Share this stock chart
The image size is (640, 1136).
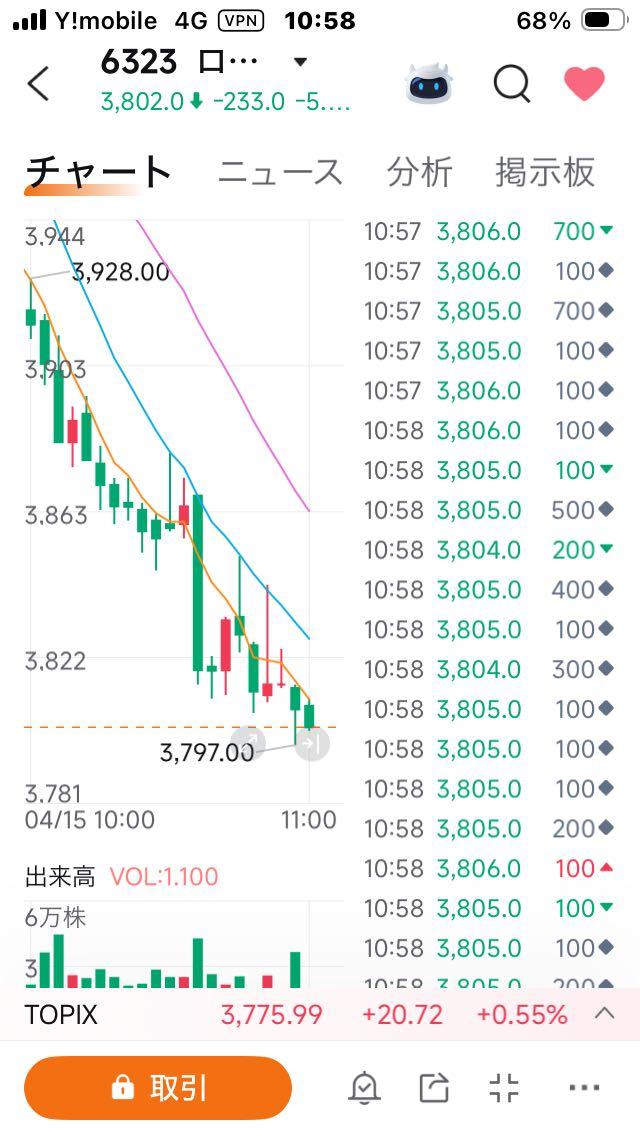click(434, 1087)
